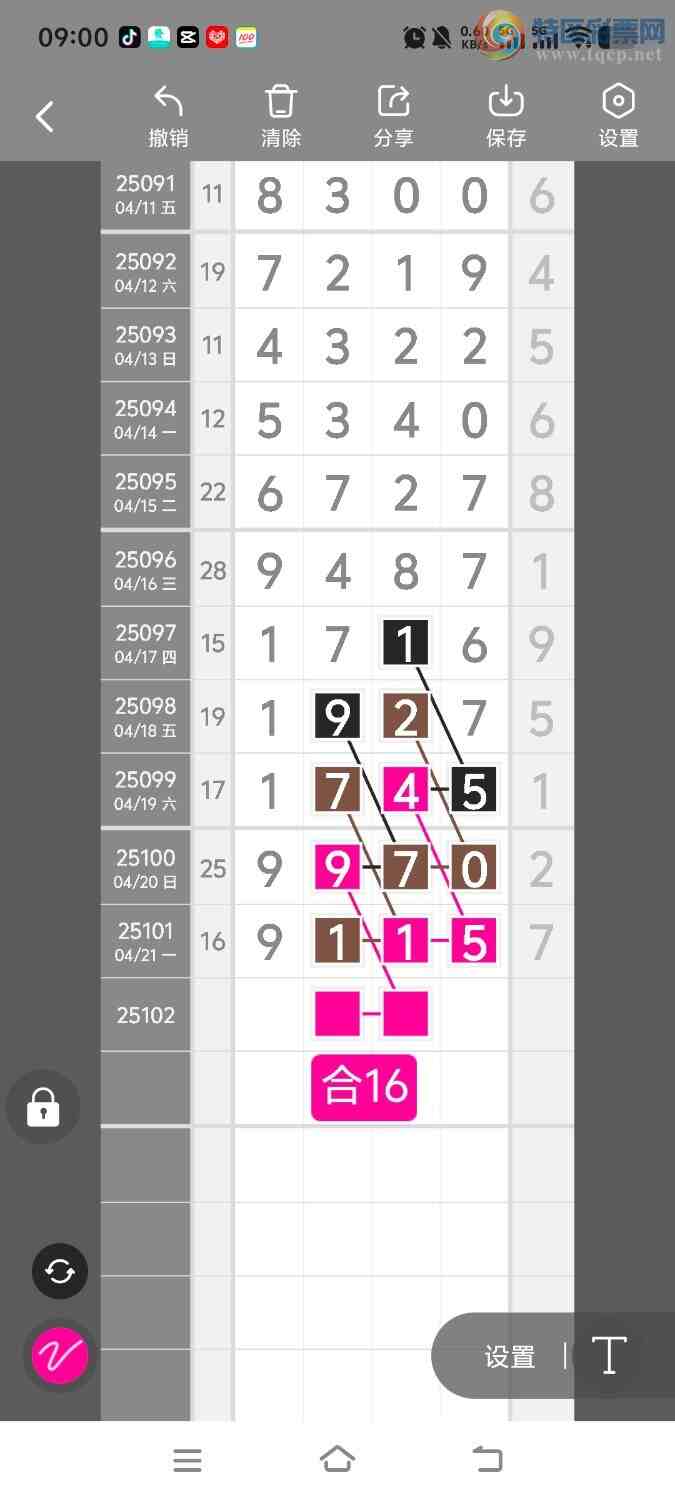
Task: Tap the pink 合16 label
Action: click(x=364, y=1087)
